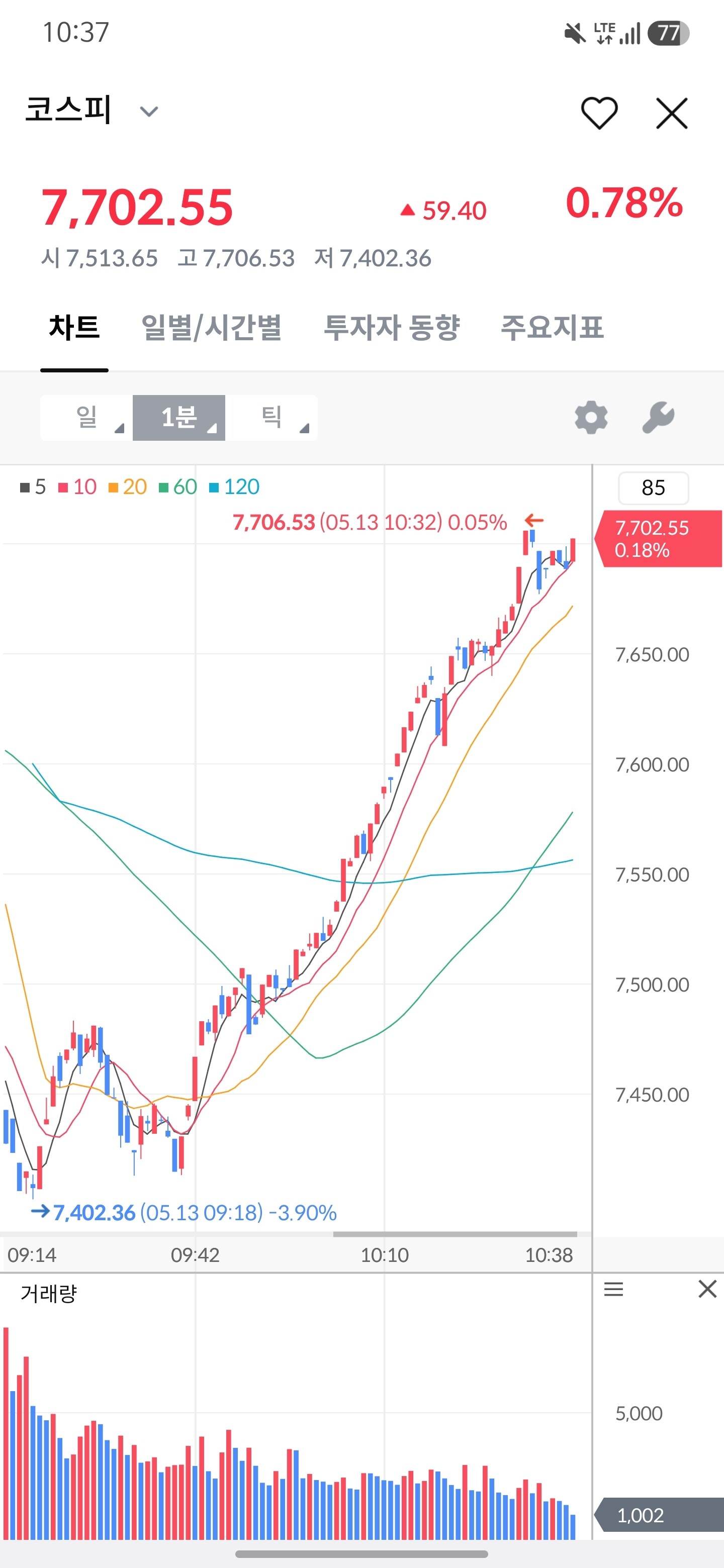This screenshot has width=724, height=1568.
Task: Switch chart to 틱 mode
Action: point(271,418)
